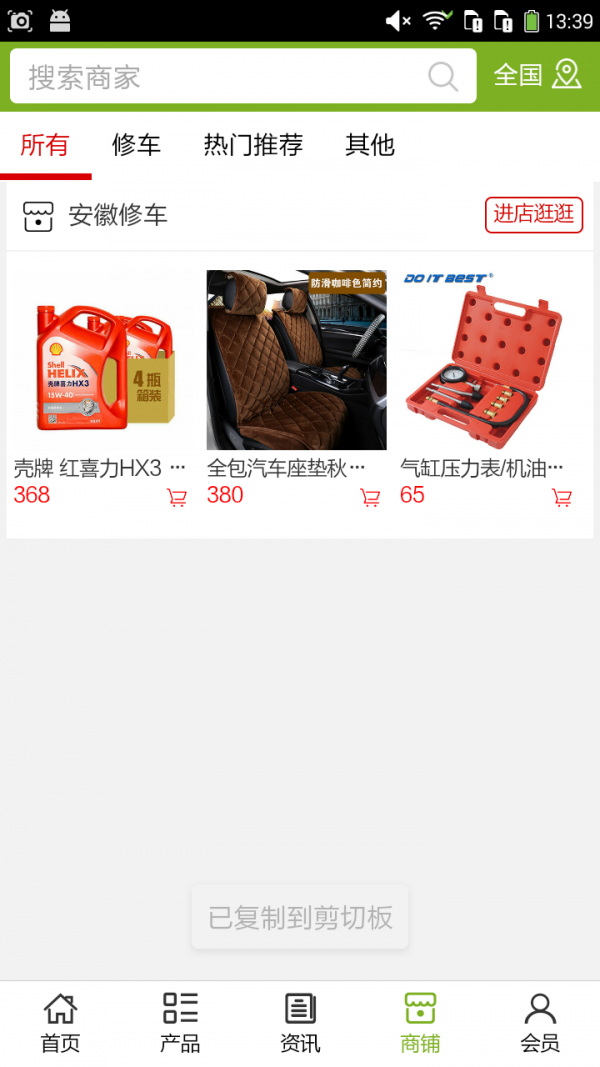This screenshot has height=1067, width=600.
Task: Add the 65 pressure gauge to cart
Action: point(562,497)
